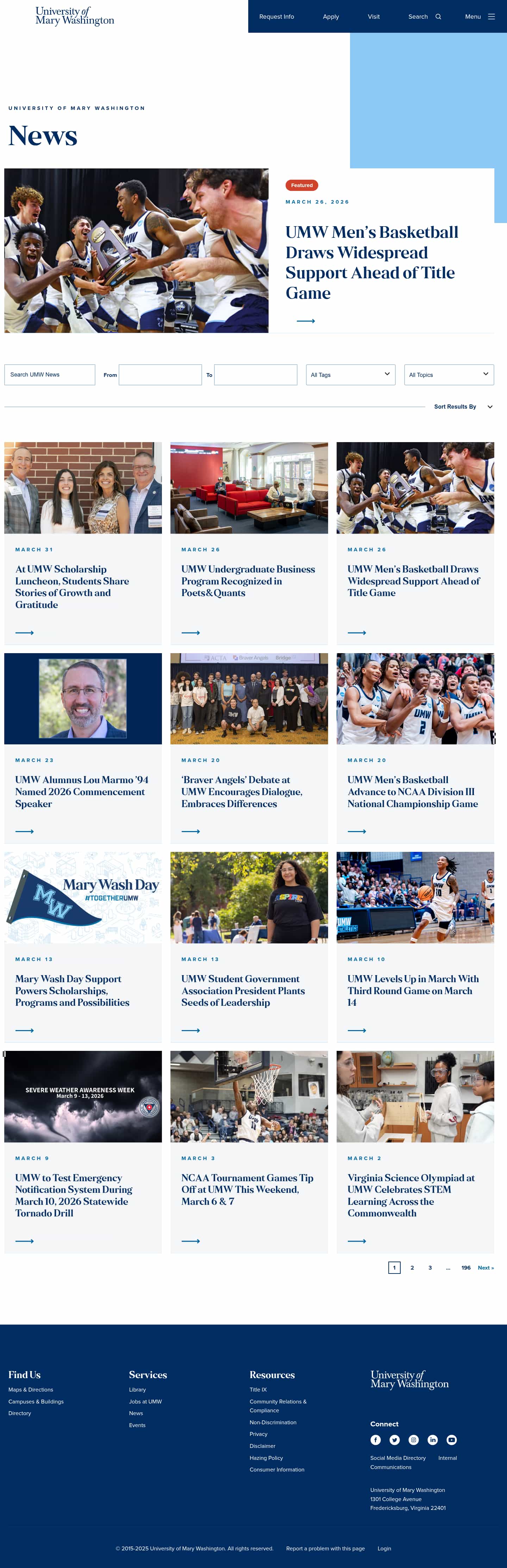
Task: Expand the main Menu
Action: [480, 17]
